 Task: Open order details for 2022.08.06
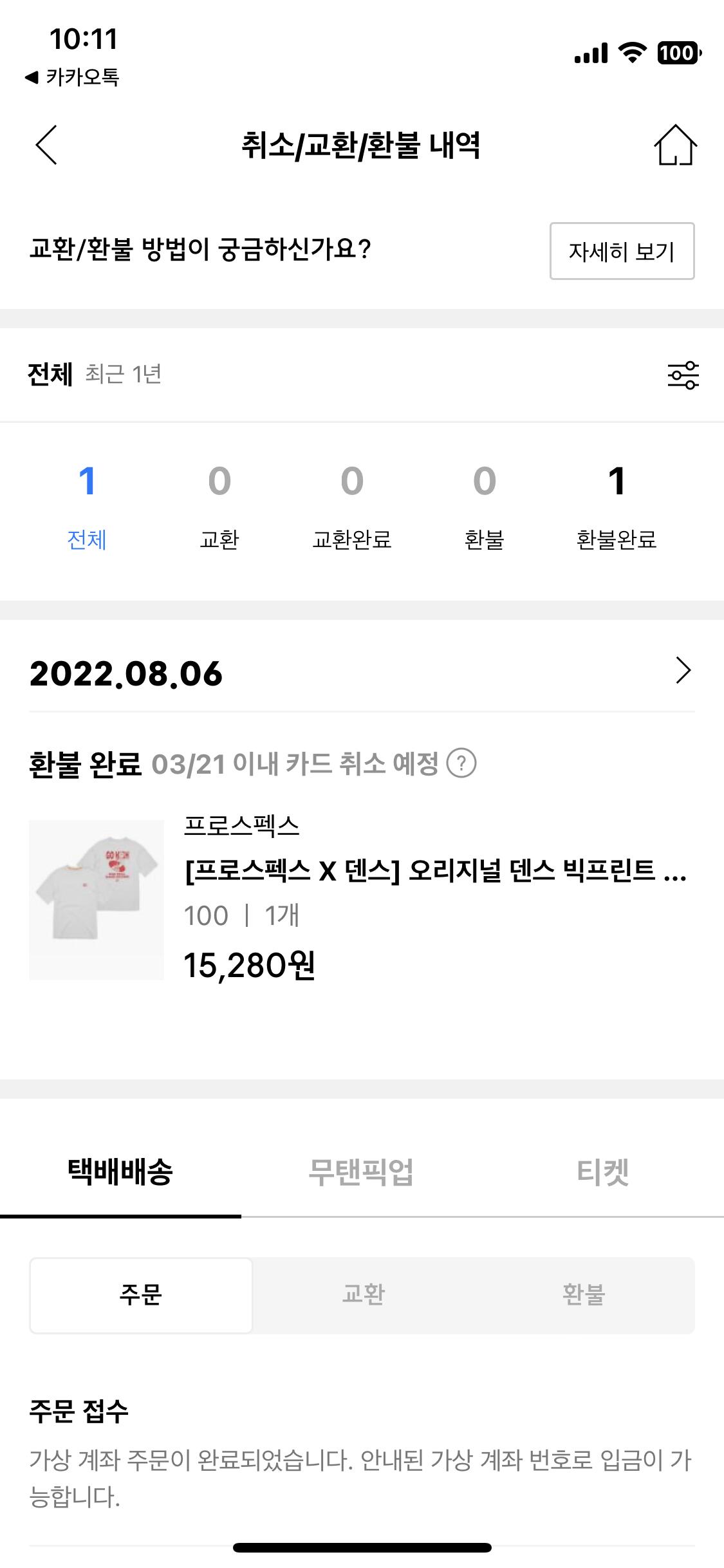[x=683, y=671]
